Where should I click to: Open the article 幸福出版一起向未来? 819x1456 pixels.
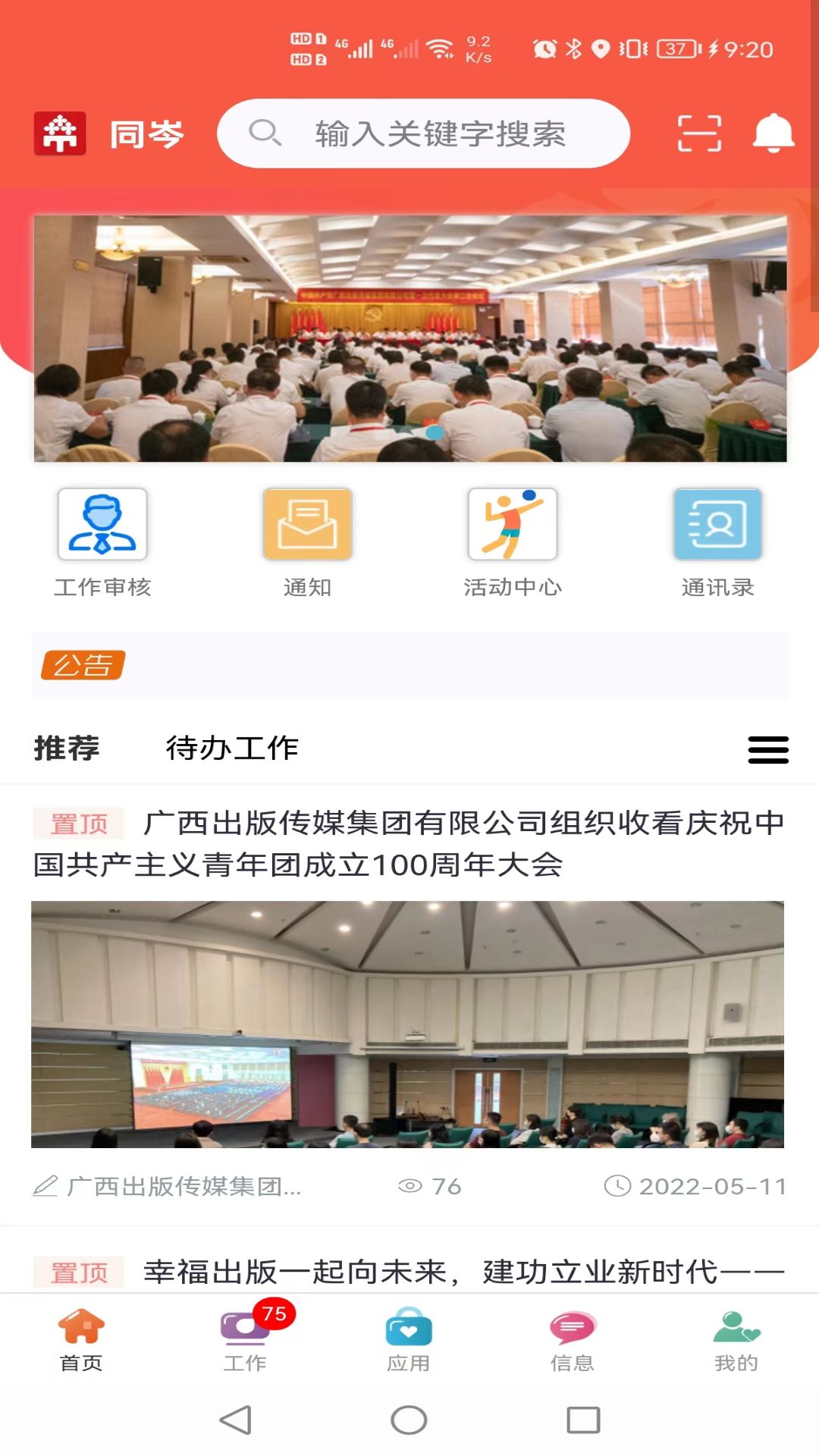pos(463,1272)
